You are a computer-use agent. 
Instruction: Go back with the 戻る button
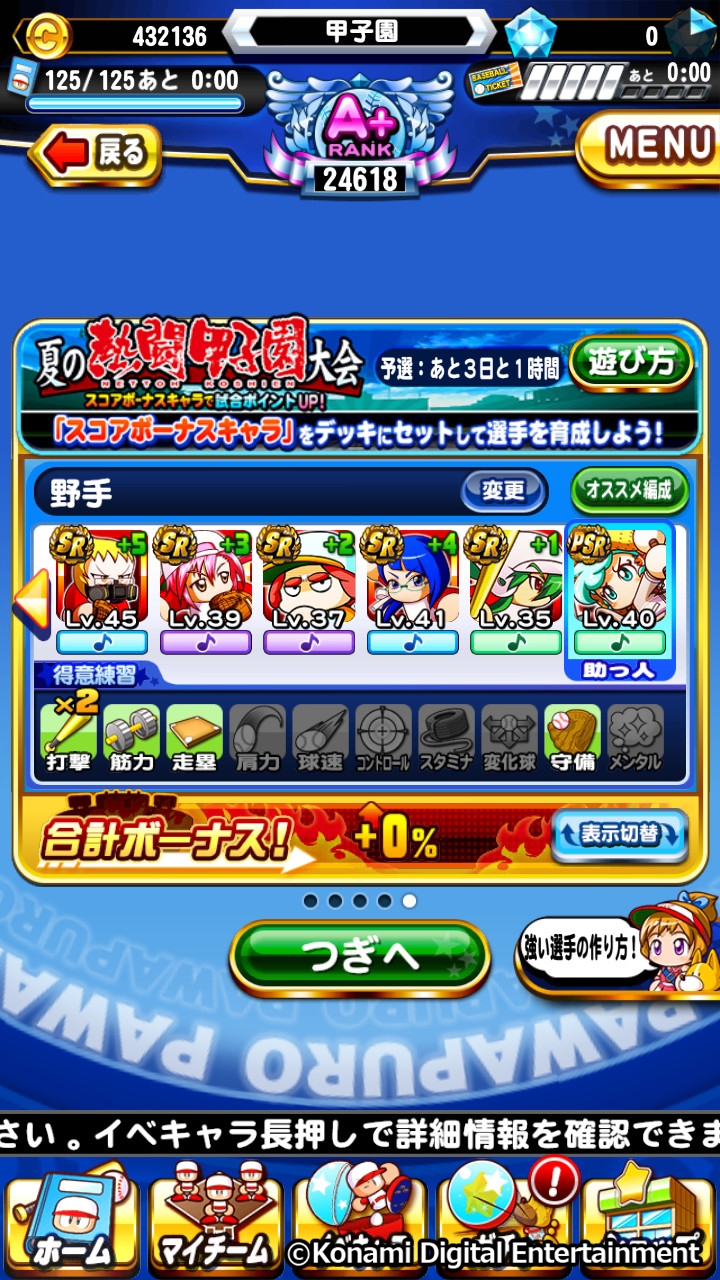(x=96, y=154)
